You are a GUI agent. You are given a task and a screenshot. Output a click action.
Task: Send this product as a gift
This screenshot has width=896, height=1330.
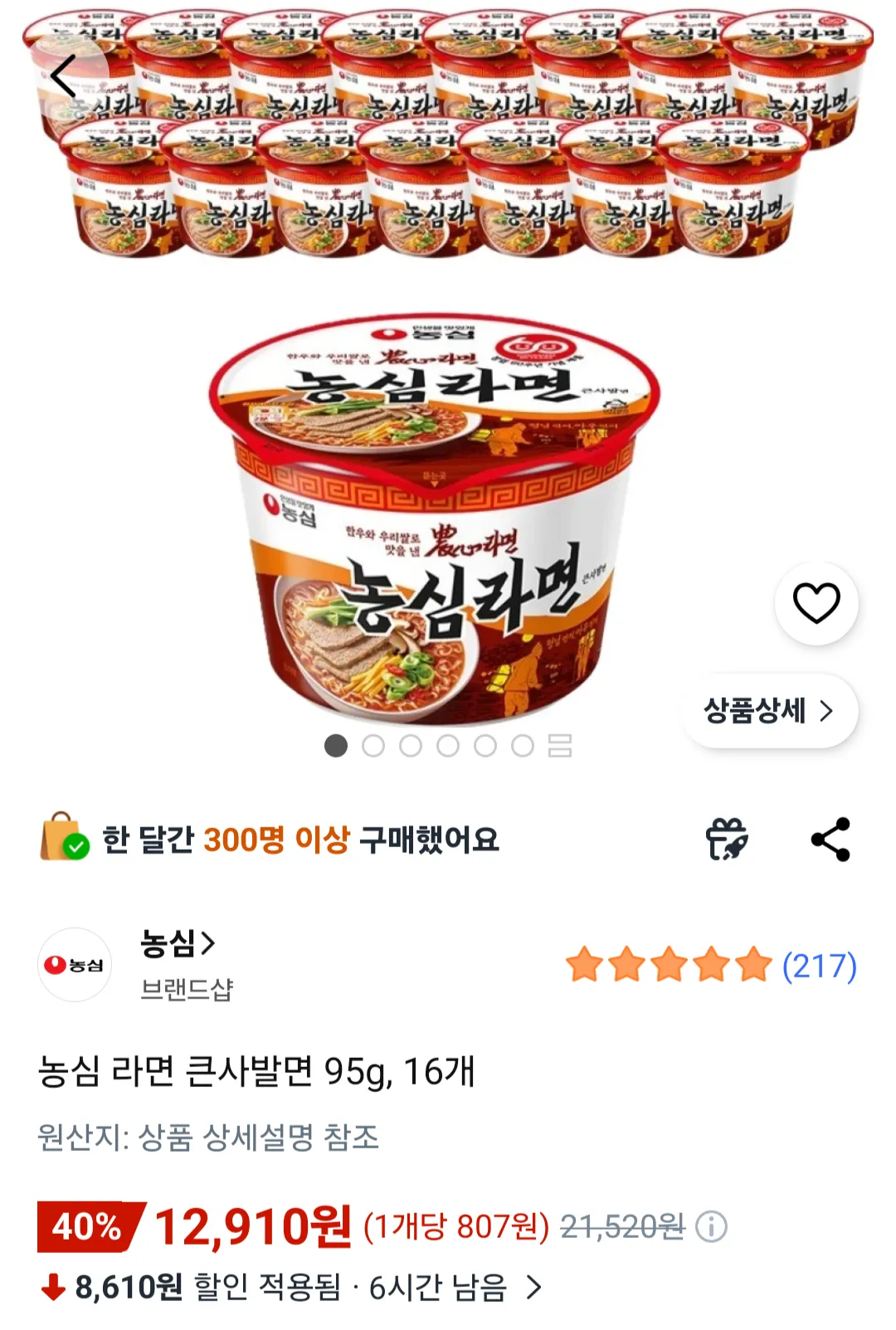click(x=727, y=839)
